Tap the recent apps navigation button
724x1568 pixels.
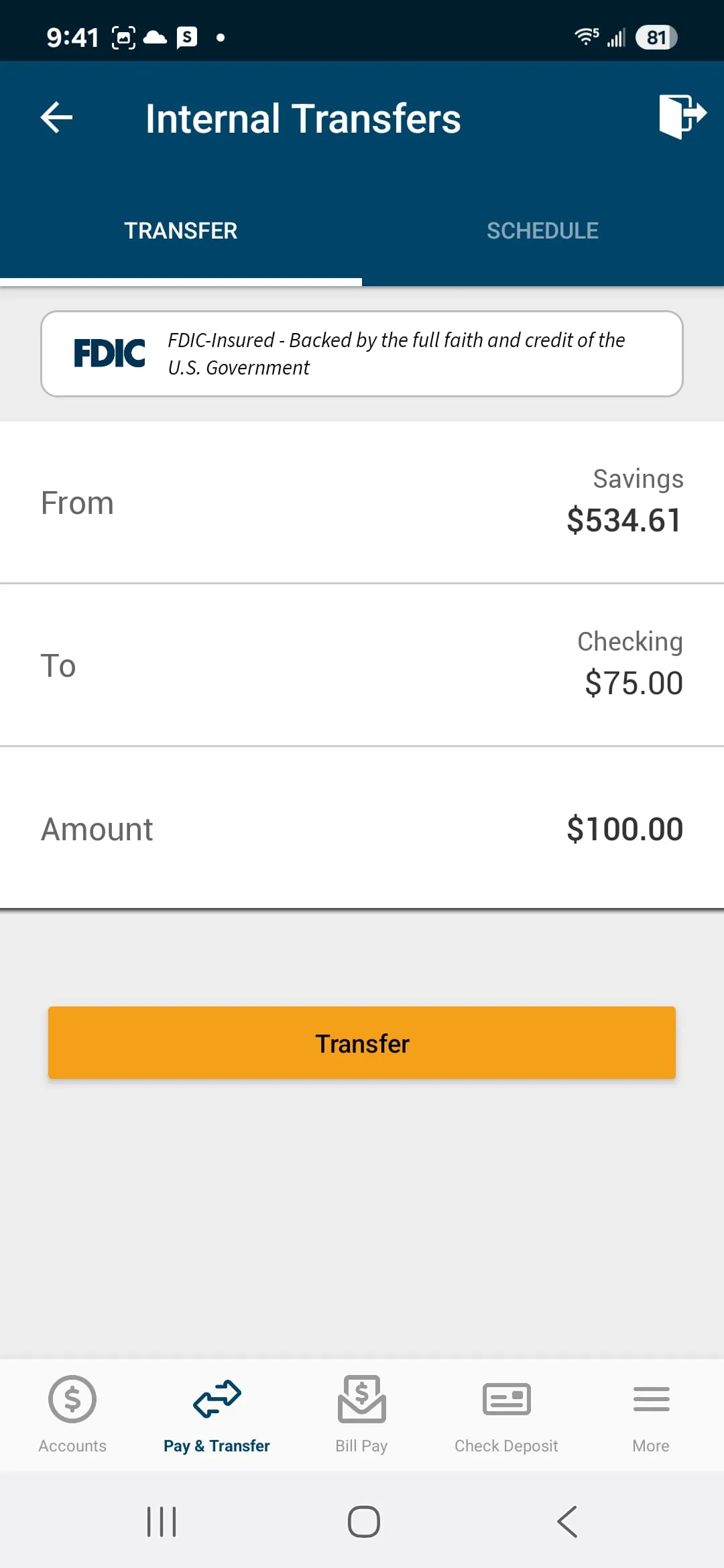(x=161, y=1521)
